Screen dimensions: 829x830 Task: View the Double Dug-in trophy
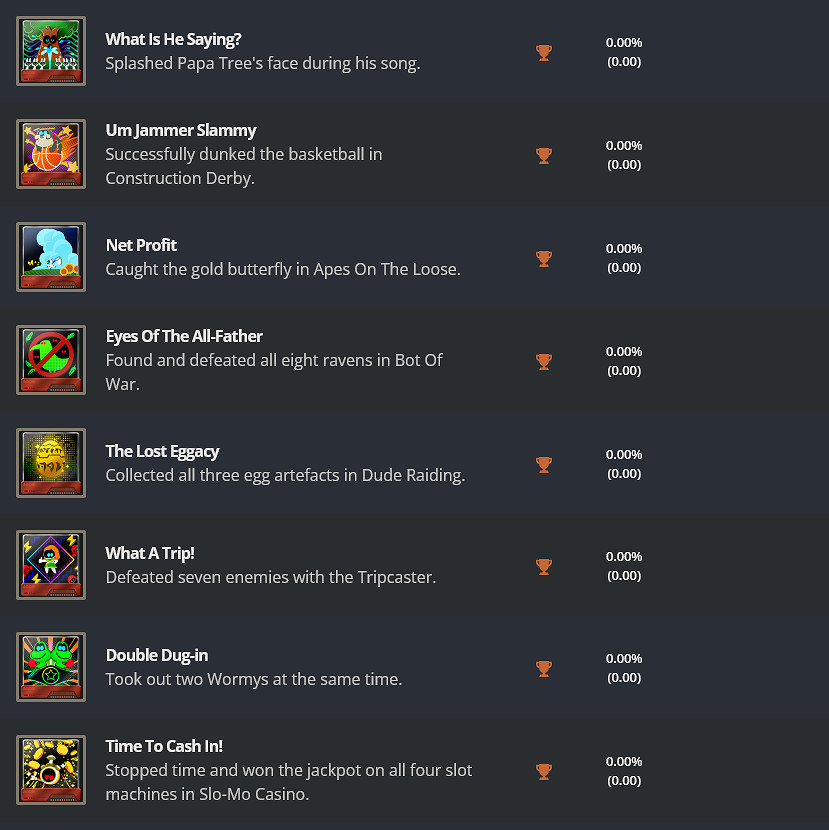pos(157,655)
